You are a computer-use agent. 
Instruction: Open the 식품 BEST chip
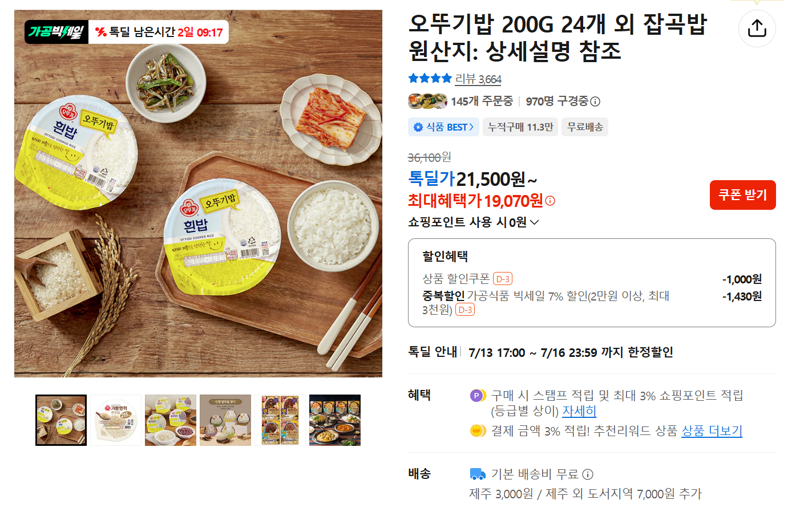(443, 127)
